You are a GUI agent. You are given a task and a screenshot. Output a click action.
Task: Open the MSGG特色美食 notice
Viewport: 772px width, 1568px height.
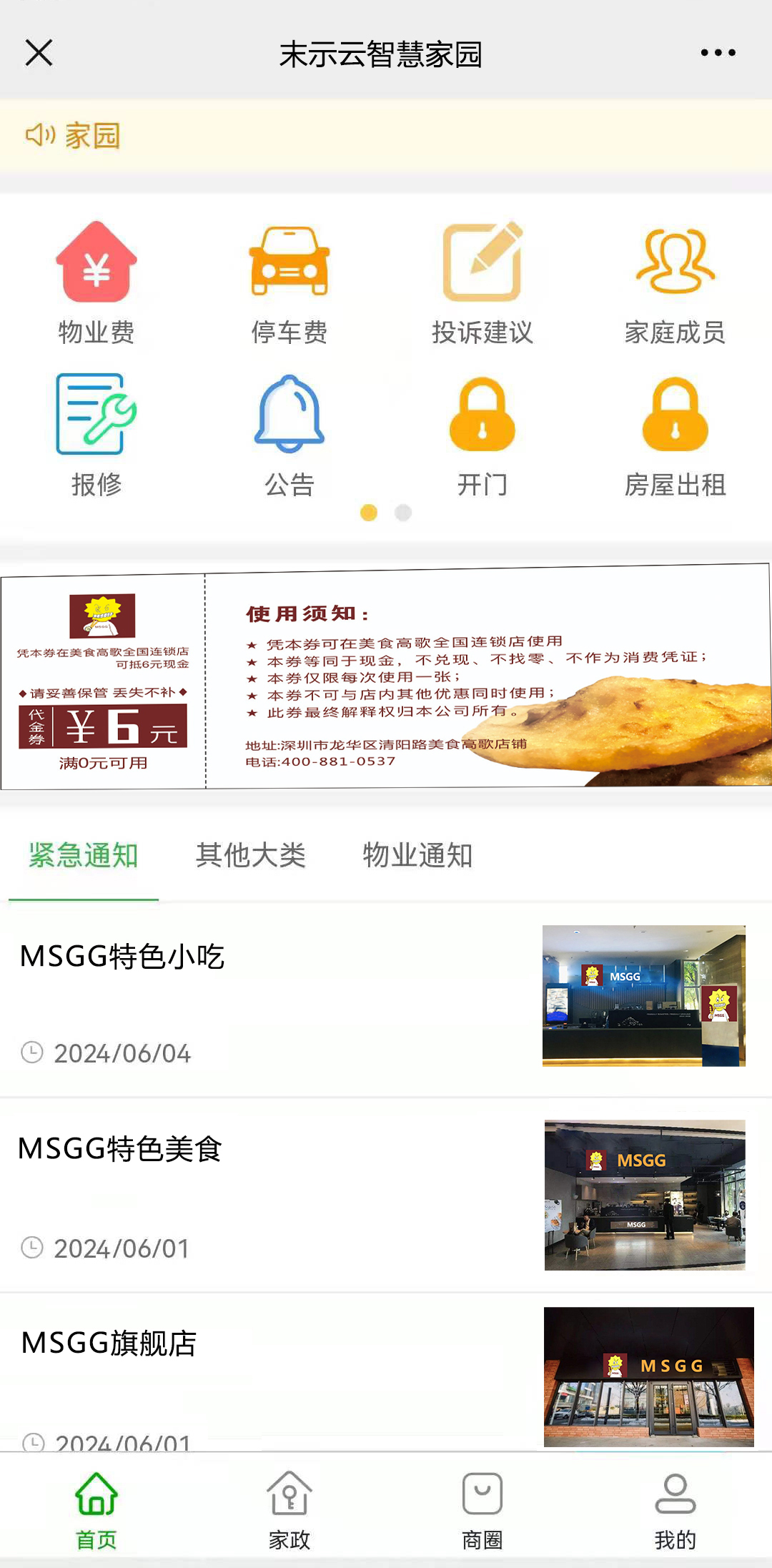click(x=386, y=1195)
